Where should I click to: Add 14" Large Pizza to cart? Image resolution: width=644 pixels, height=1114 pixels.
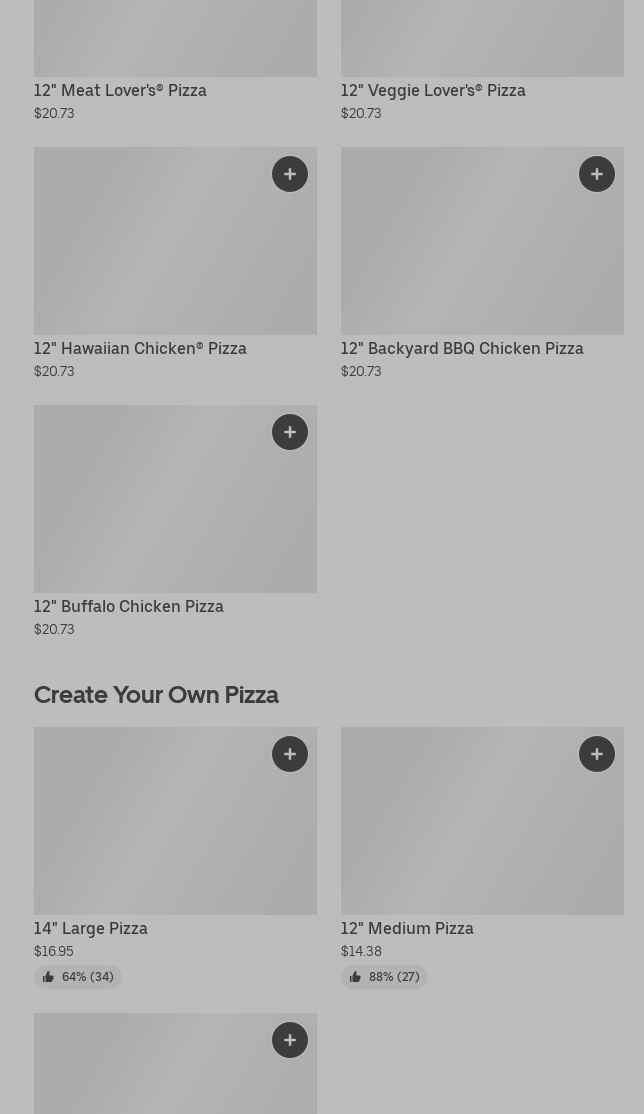(290, 754)
